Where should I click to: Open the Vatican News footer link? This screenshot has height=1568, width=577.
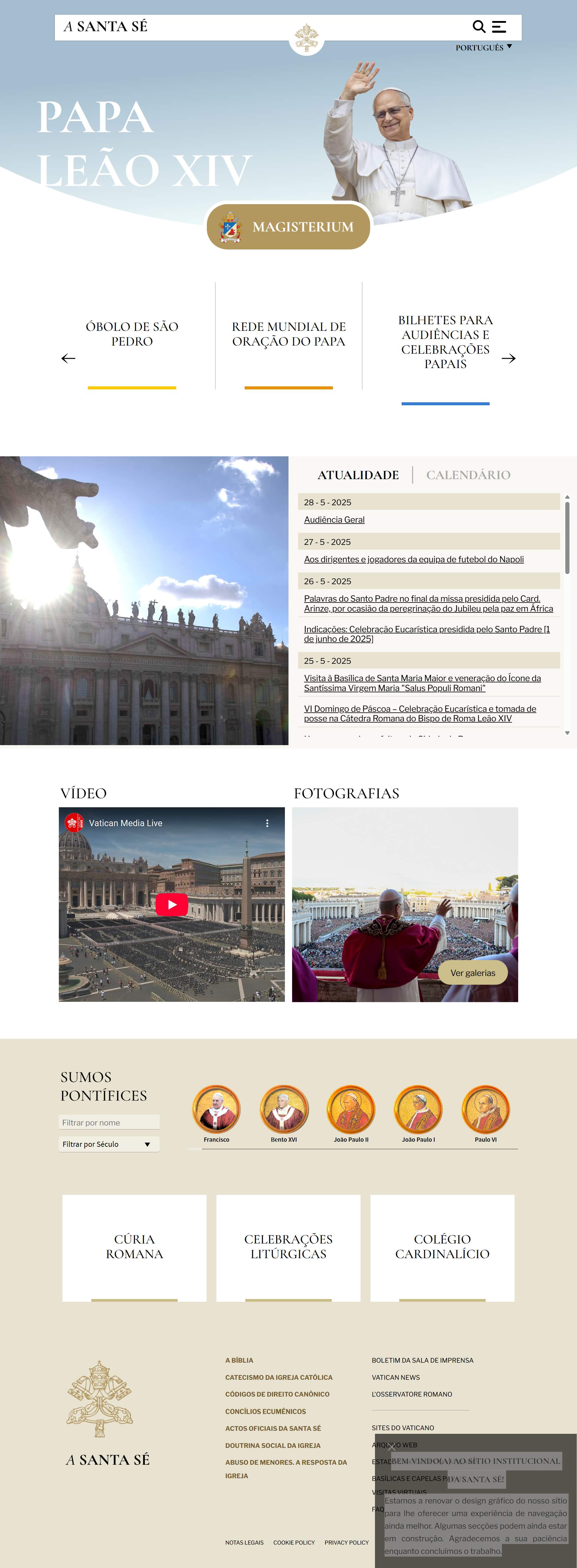[396, 1377]
